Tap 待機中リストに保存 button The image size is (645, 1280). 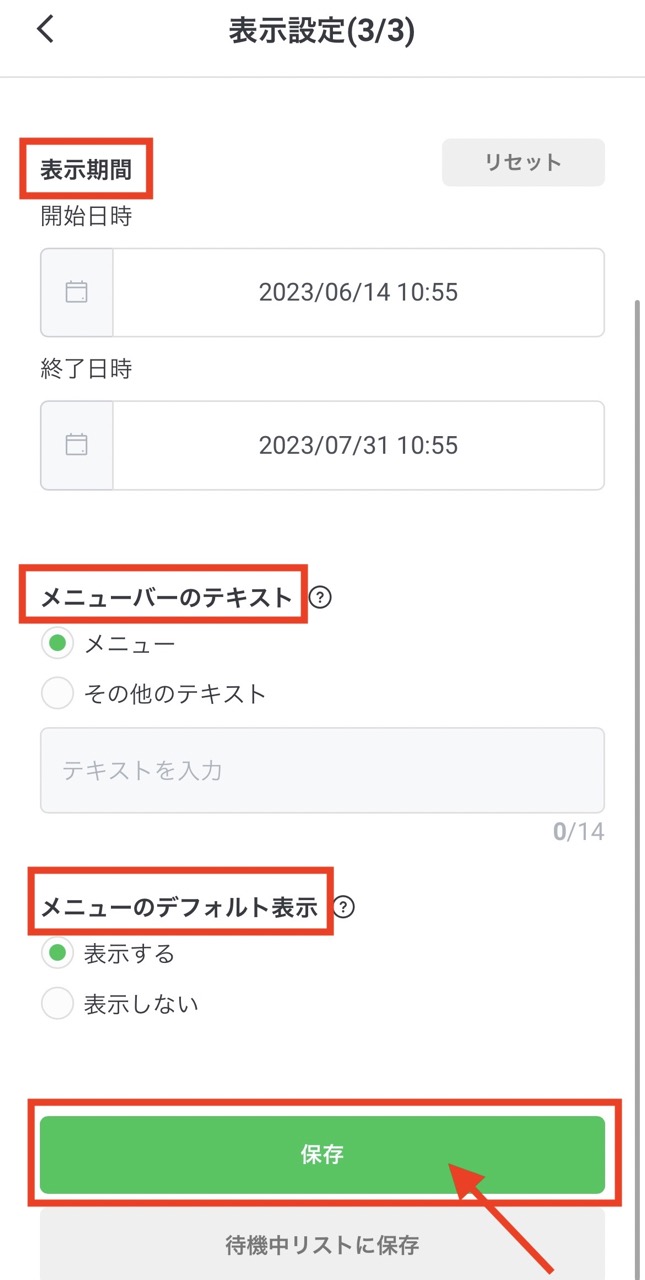tap(322, 1245)
